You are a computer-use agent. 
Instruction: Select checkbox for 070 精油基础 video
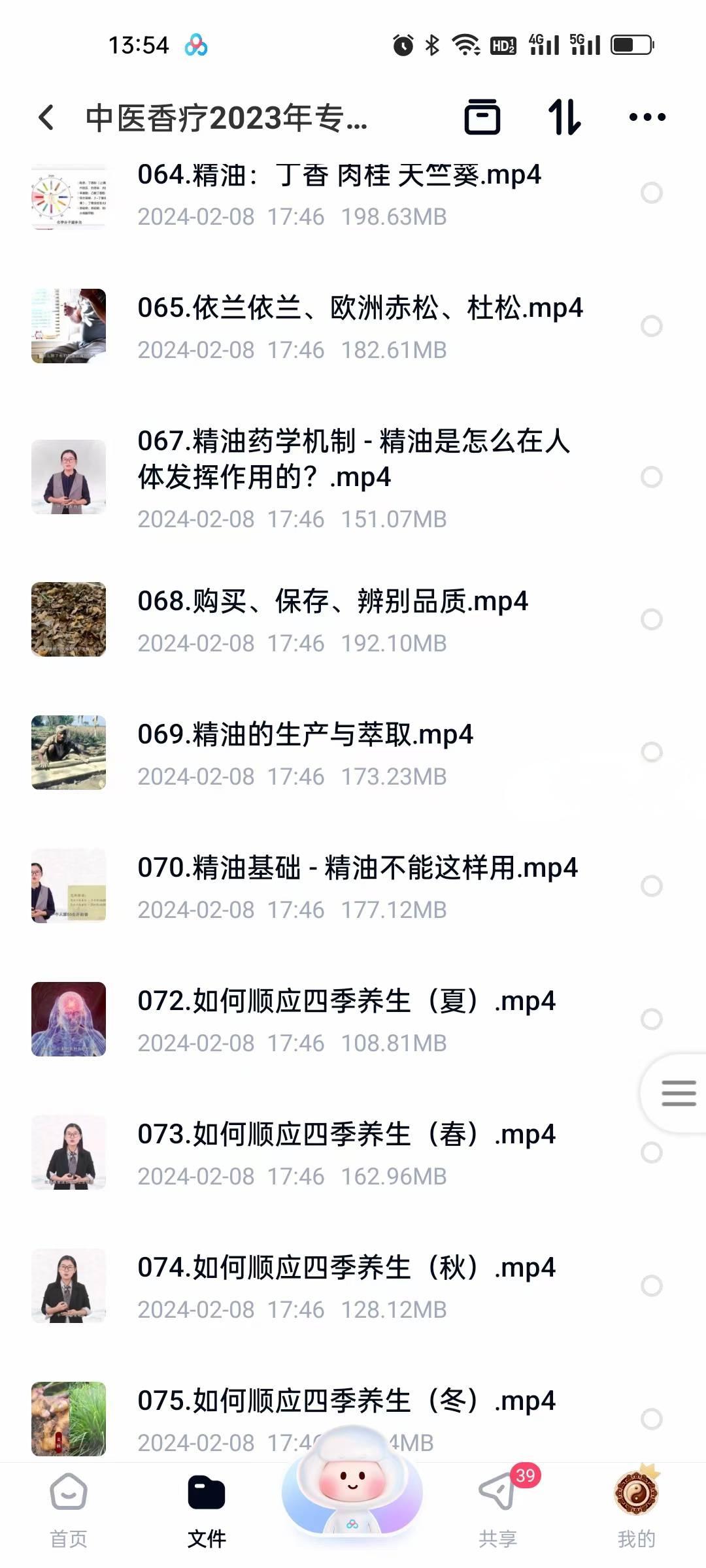pyautogui.click(x=652, y=885)
